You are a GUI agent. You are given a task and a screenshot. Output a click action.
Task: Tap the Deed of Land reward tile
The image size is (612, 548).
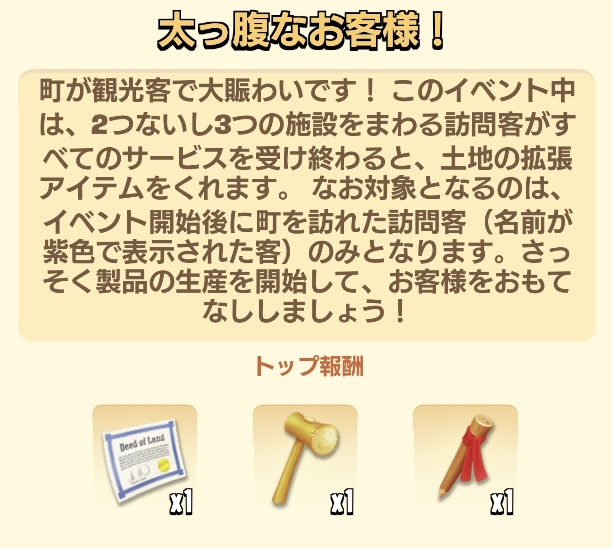(x=144, y=461)
